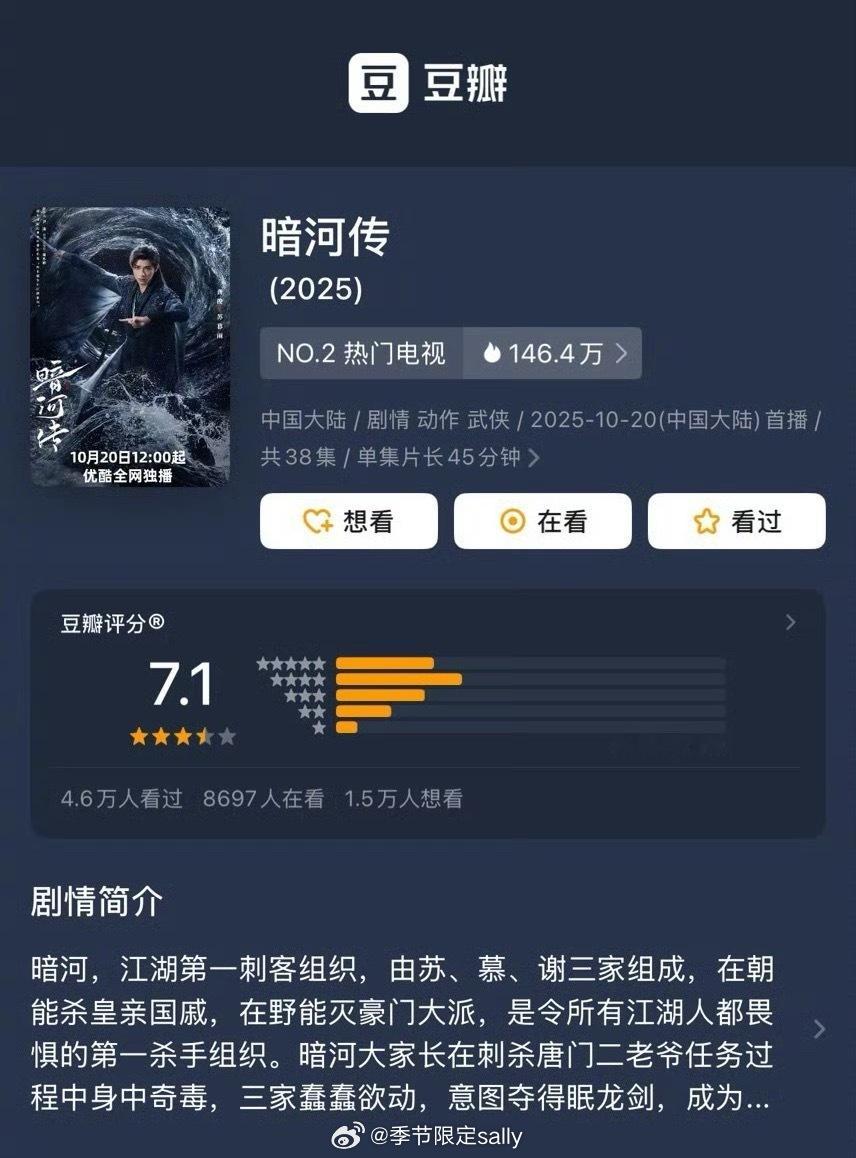
Task: Expand the 豆瓣评分 rating panel
Action: coord(793,622)
